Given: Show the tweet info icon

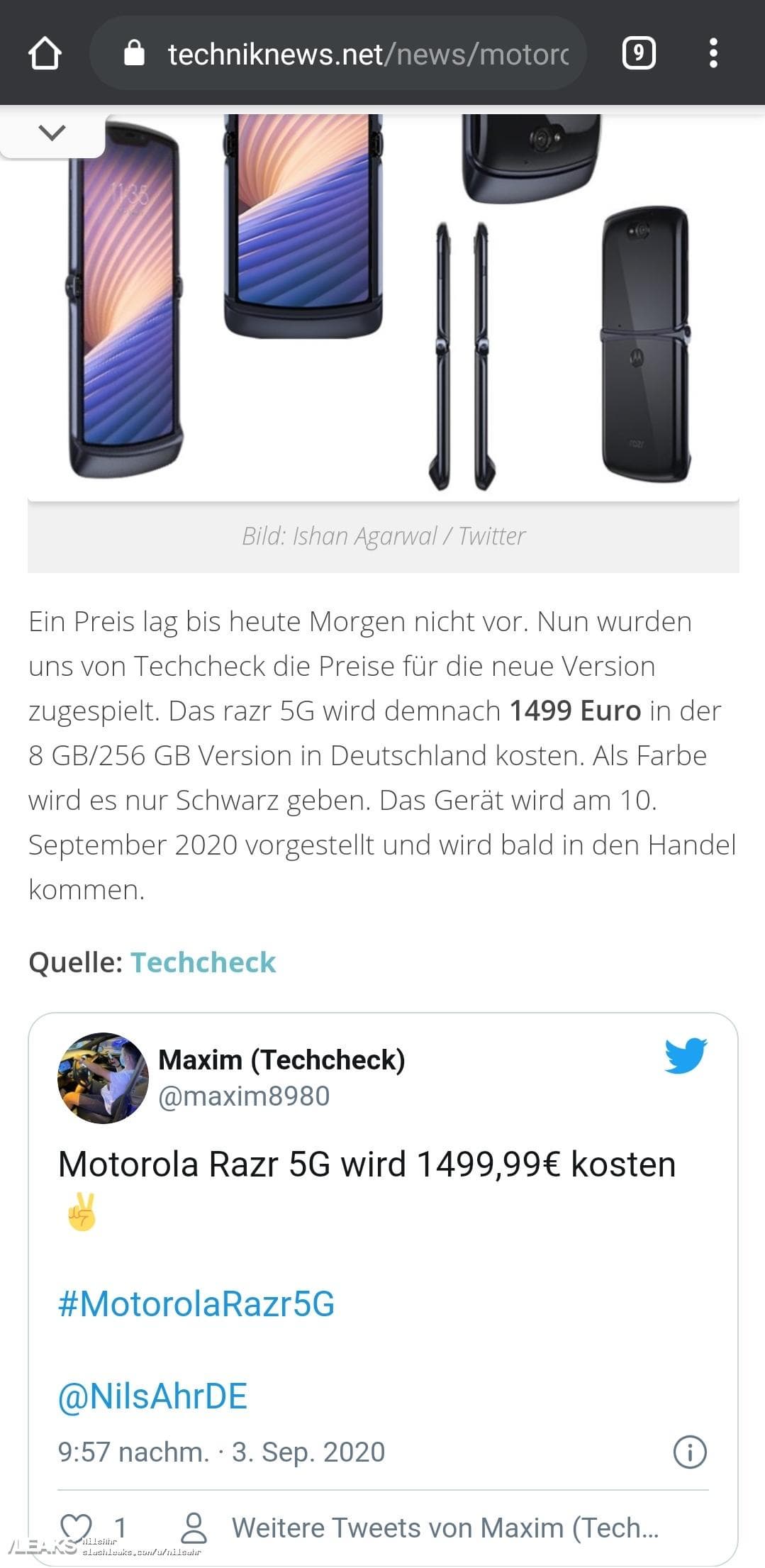Looking at the screenshot, I should 689,1452.
